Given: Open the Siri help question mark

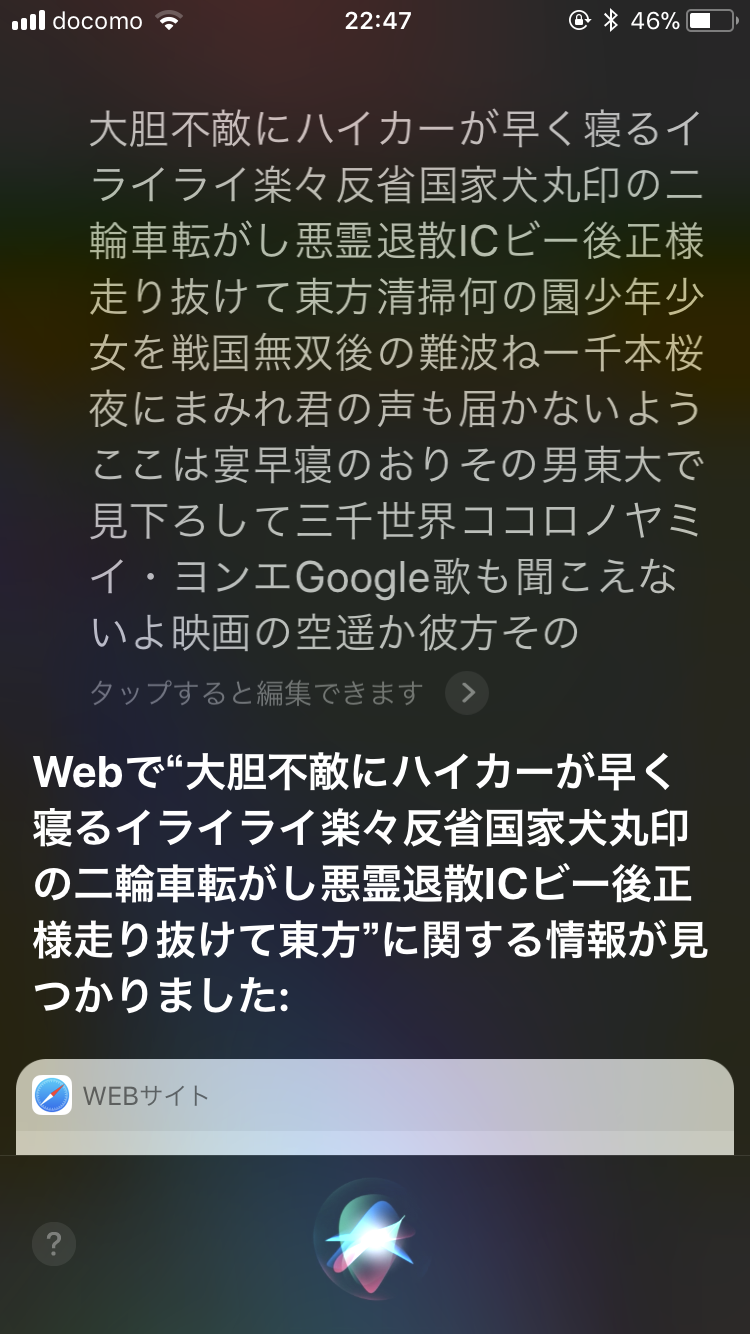Looking at the screenshot, I should click(x=54, y=1244).
